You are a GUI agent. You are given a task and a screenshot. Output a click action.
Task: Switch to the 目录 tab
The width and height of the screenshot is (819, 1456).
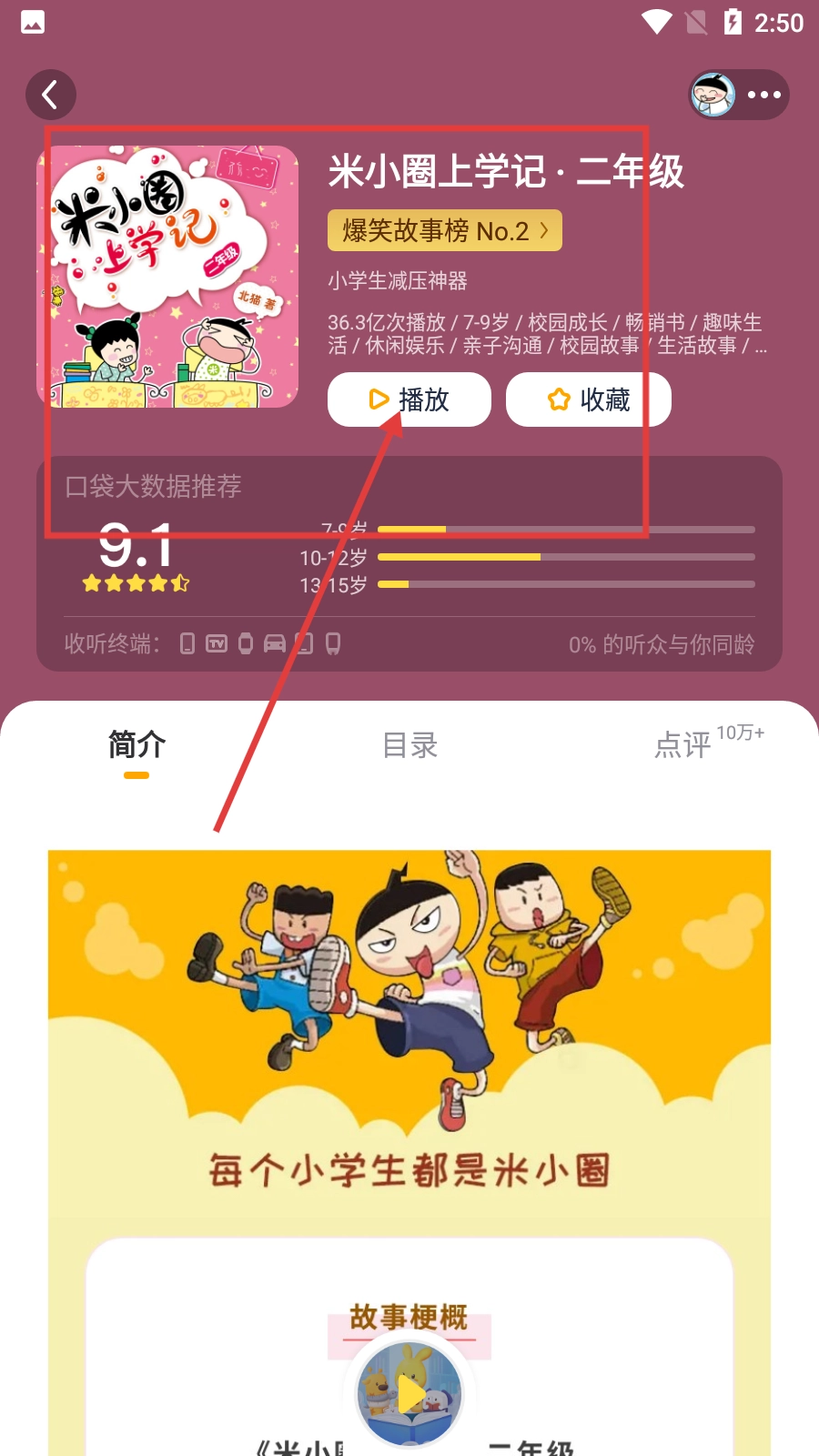click(x=409, y=745)
